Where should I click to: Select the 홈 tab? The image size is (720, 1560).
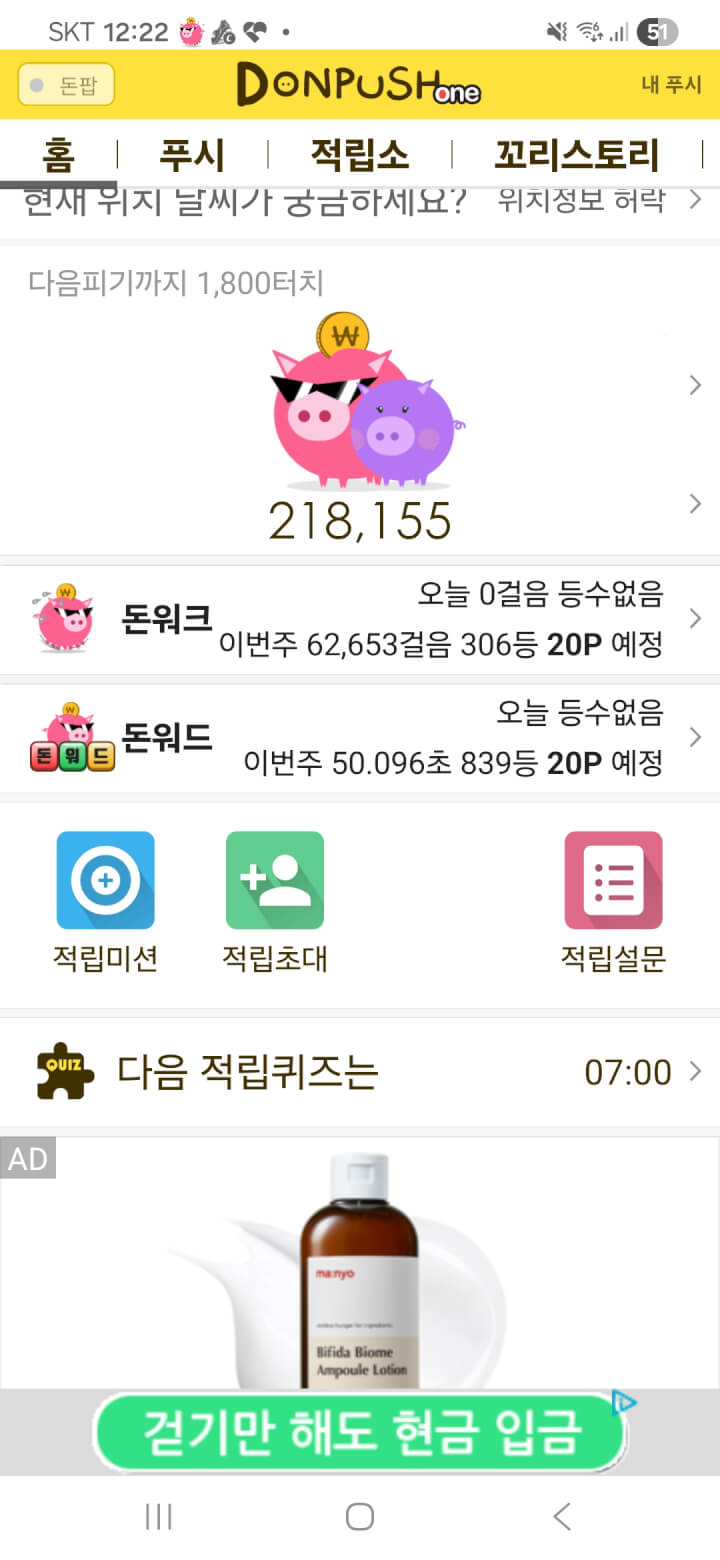click(x=58, y=156)
